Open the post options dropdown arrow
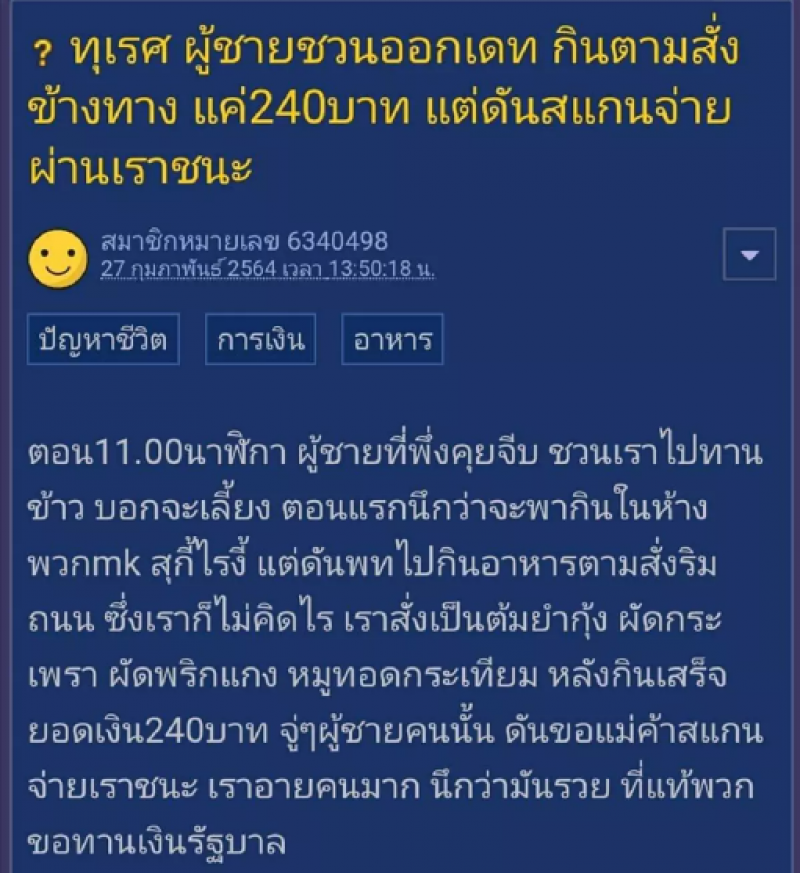The image size is (800, 873). [x=749, y=256]
